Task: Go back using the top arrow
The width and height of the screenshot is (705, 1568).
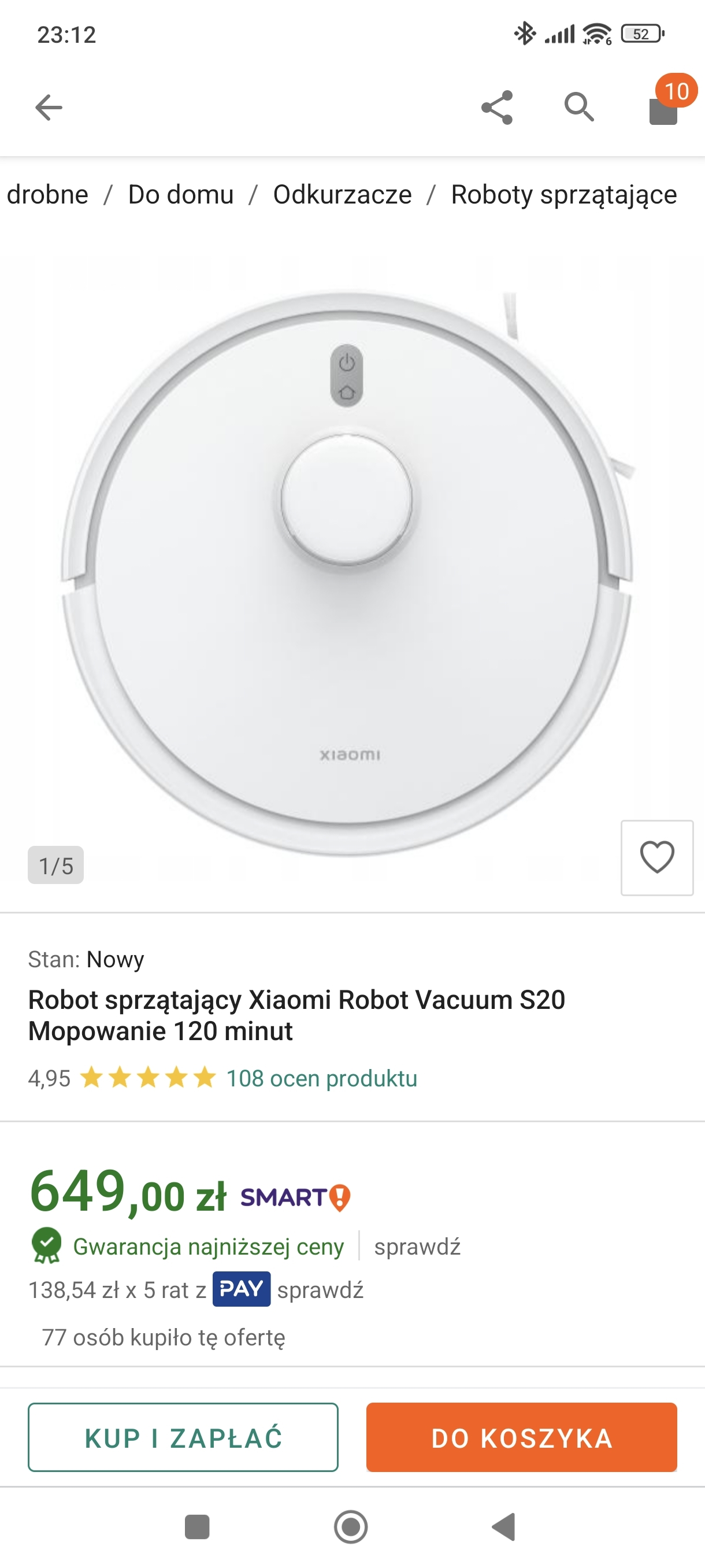Action: coord(49,108)
